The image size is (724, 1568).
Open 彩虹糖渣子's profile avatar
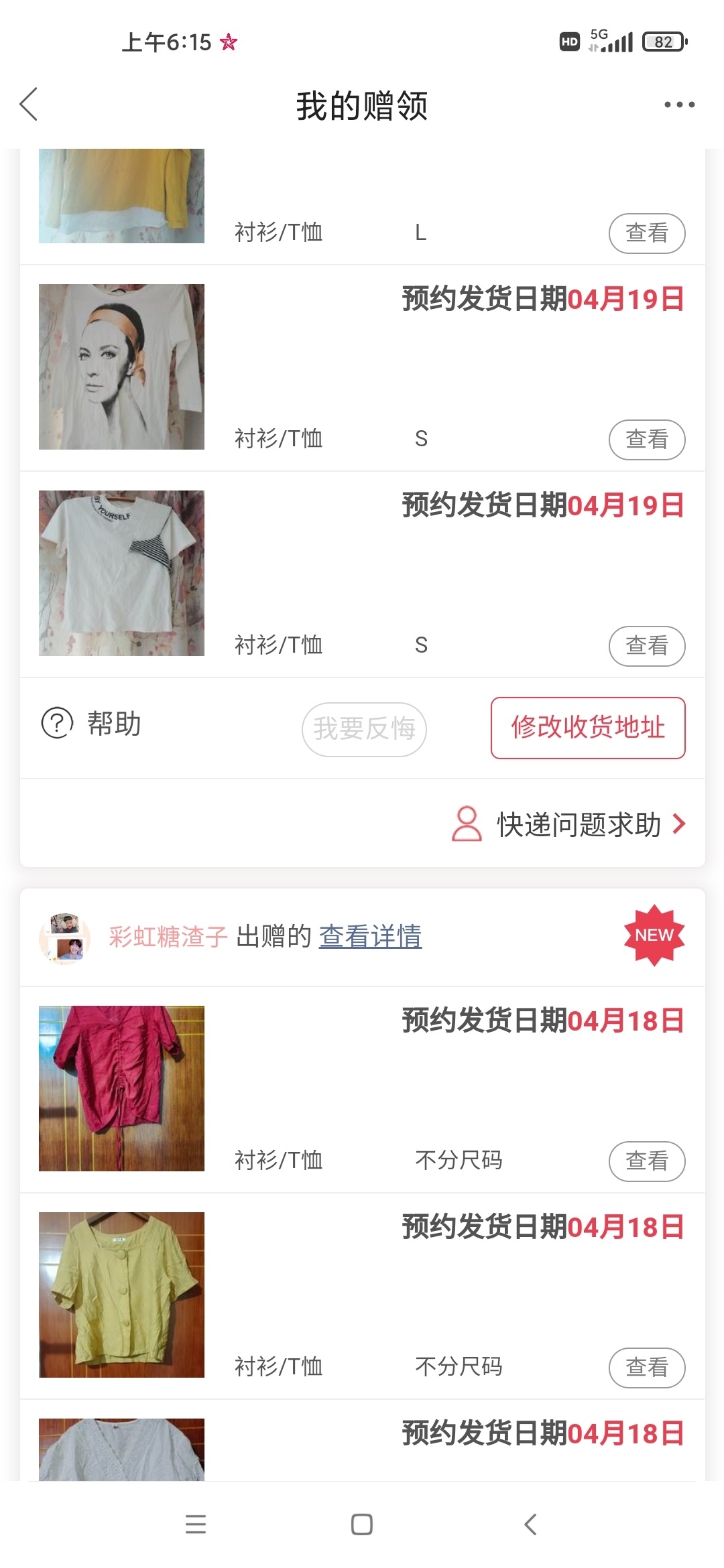coord(64,937)
